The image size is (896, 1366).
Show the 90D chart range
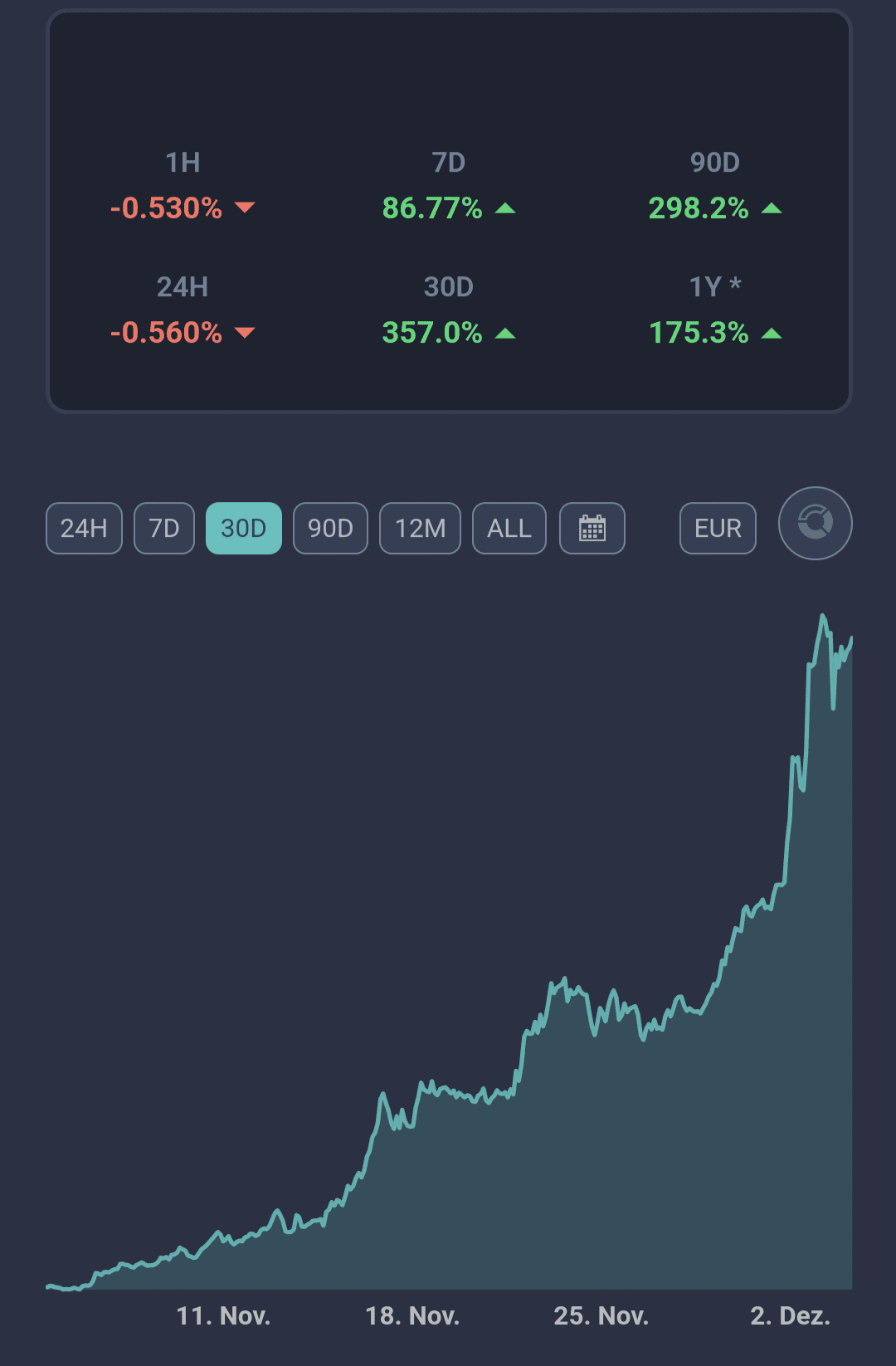point(330,528)
